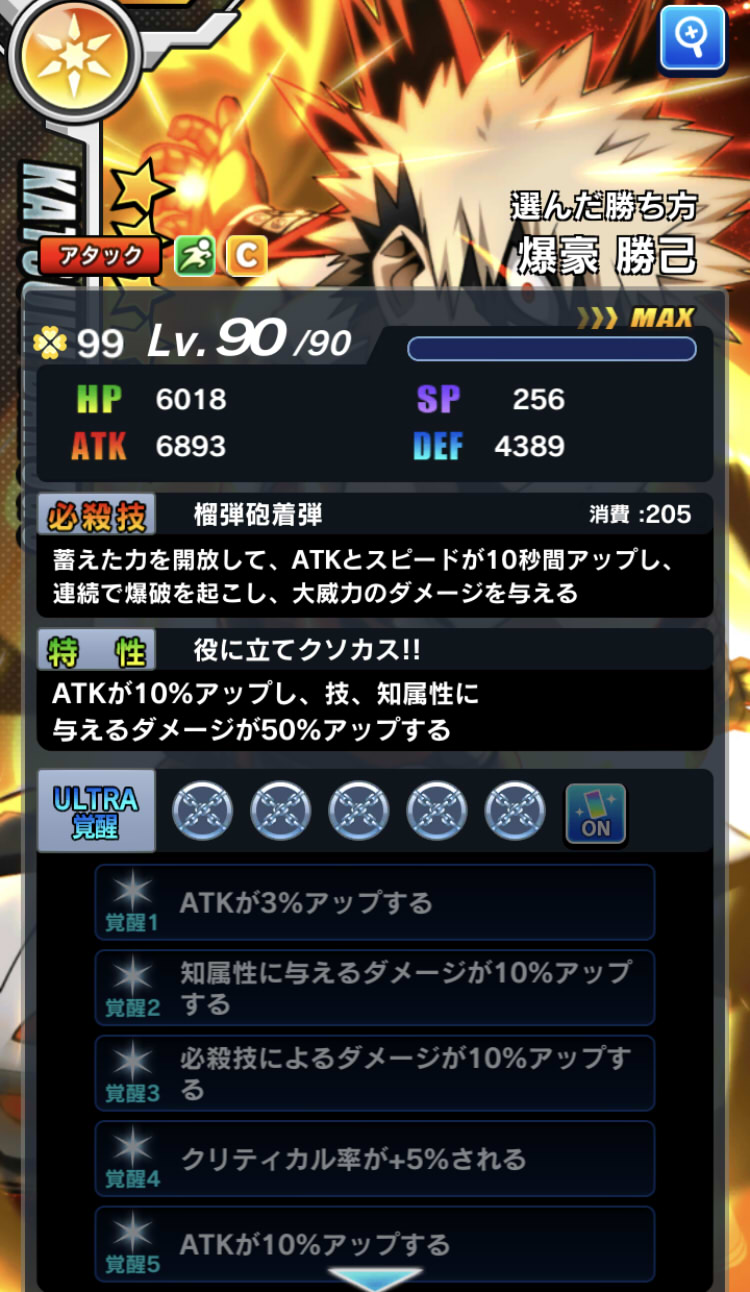Tap the 特性 trait label
This screenshot has width=750, height=1292.
(95, 652)
